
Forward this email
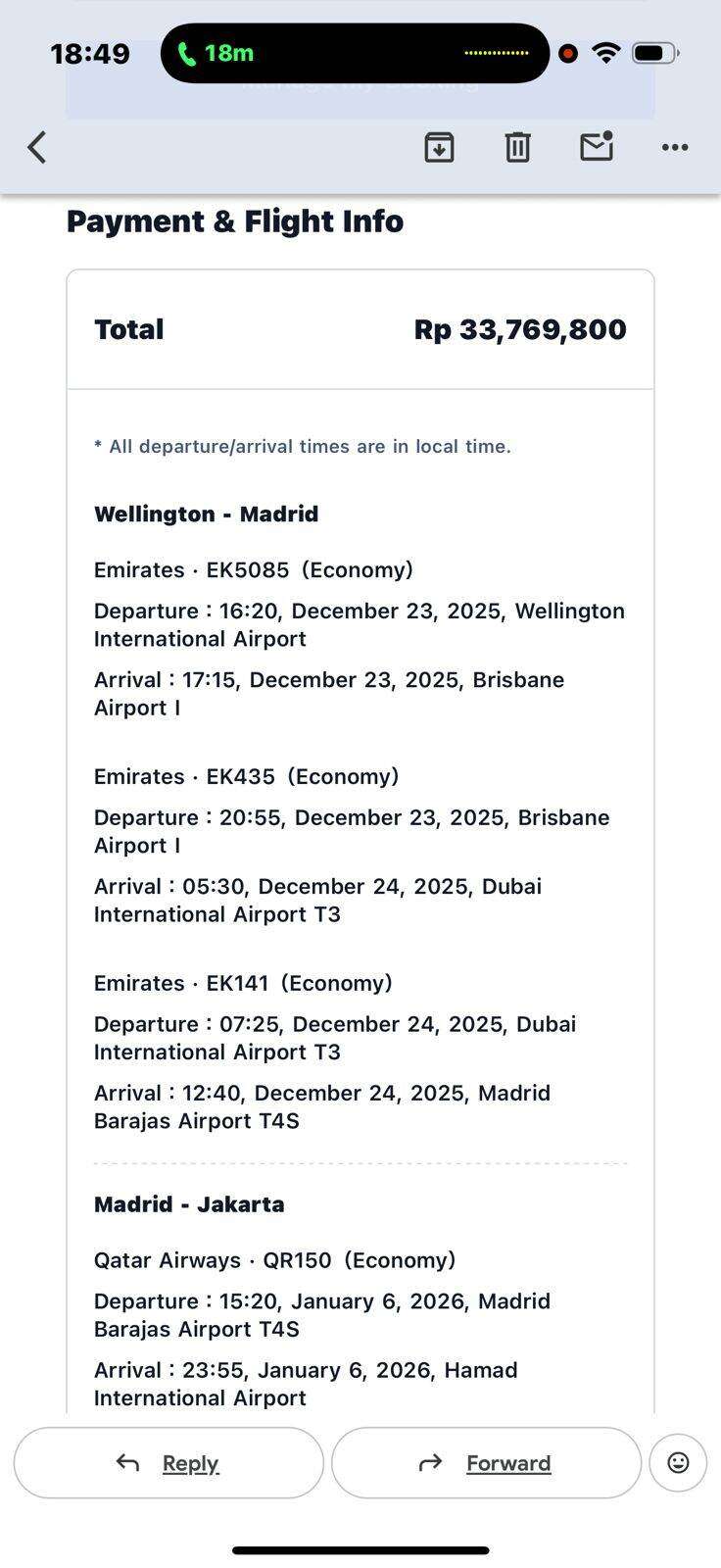[486, 1462]
